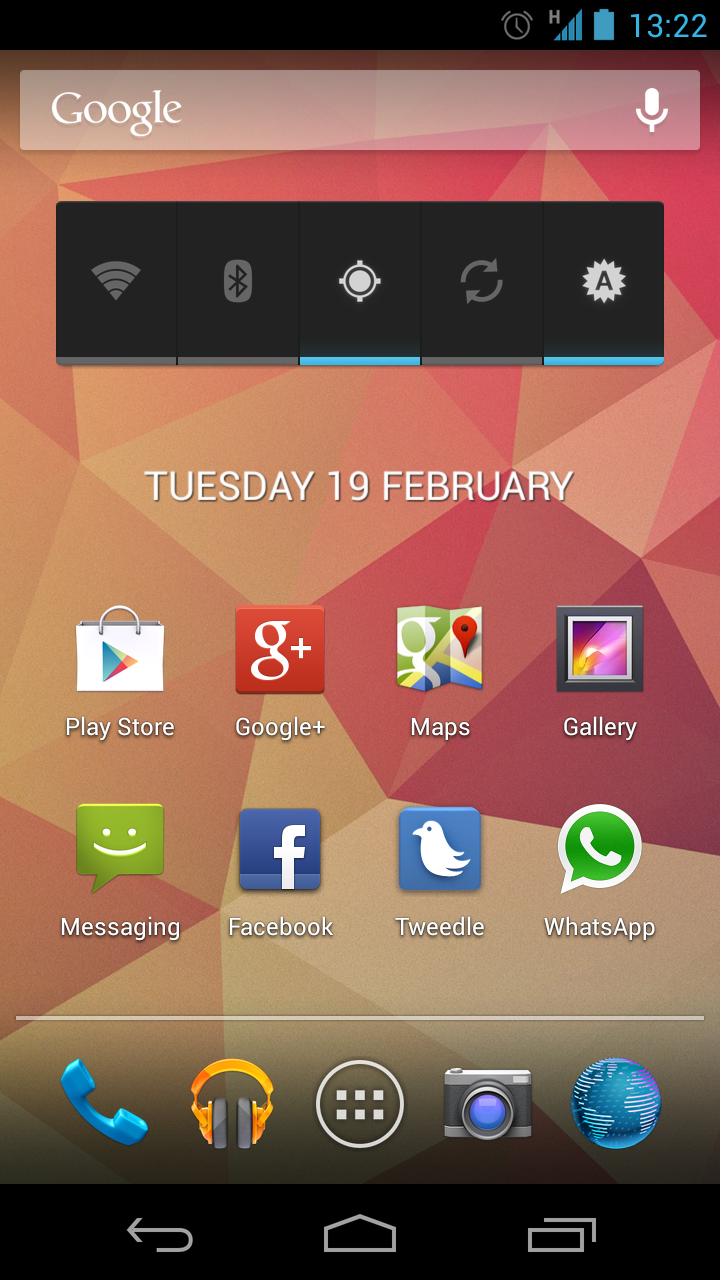The height and width of the screenshot is (1280, 720).
Task: Open the app drawer
Action: 360,1104
